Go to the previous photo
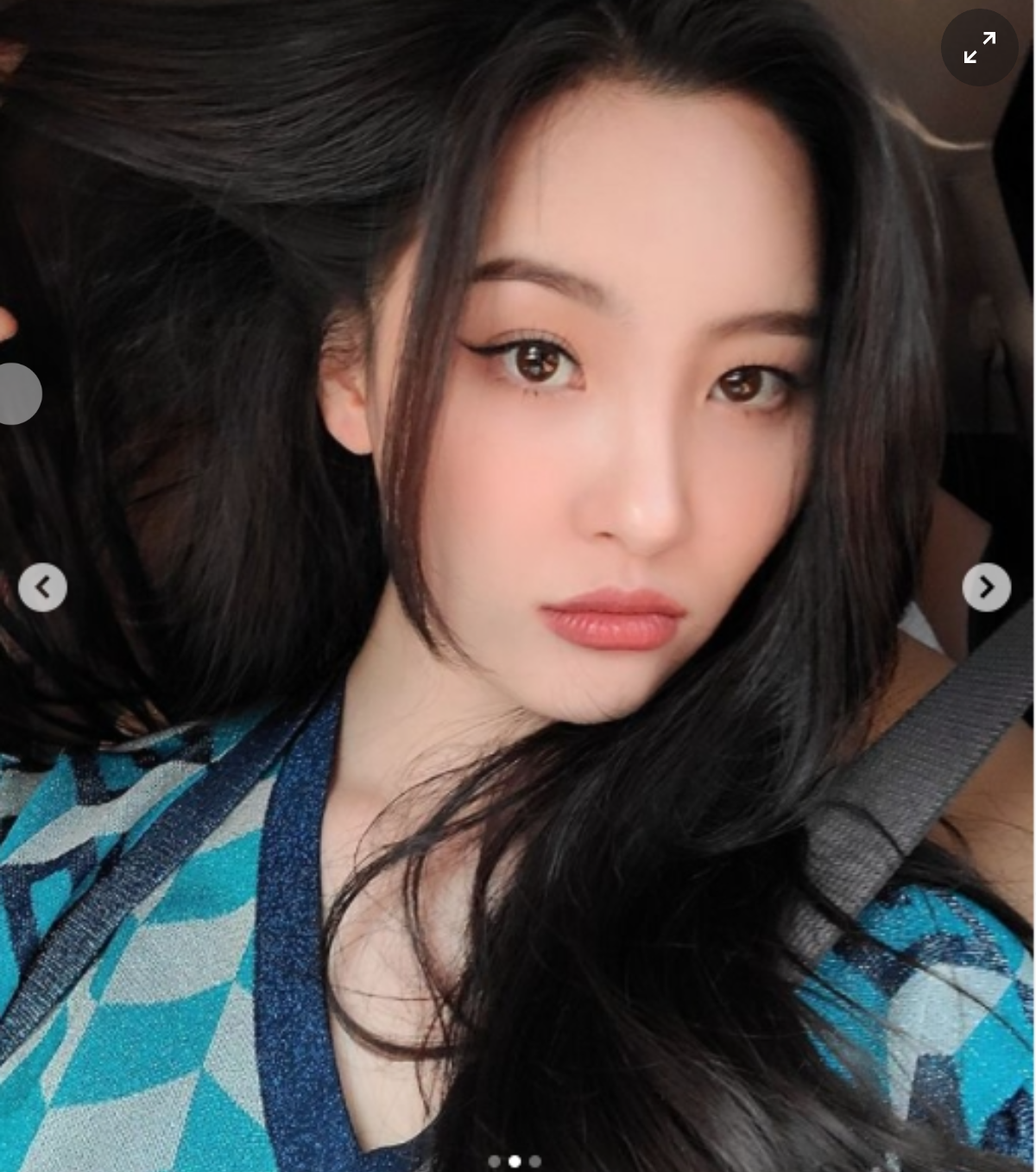1036x1172 pixels. (x=42, y=587)
